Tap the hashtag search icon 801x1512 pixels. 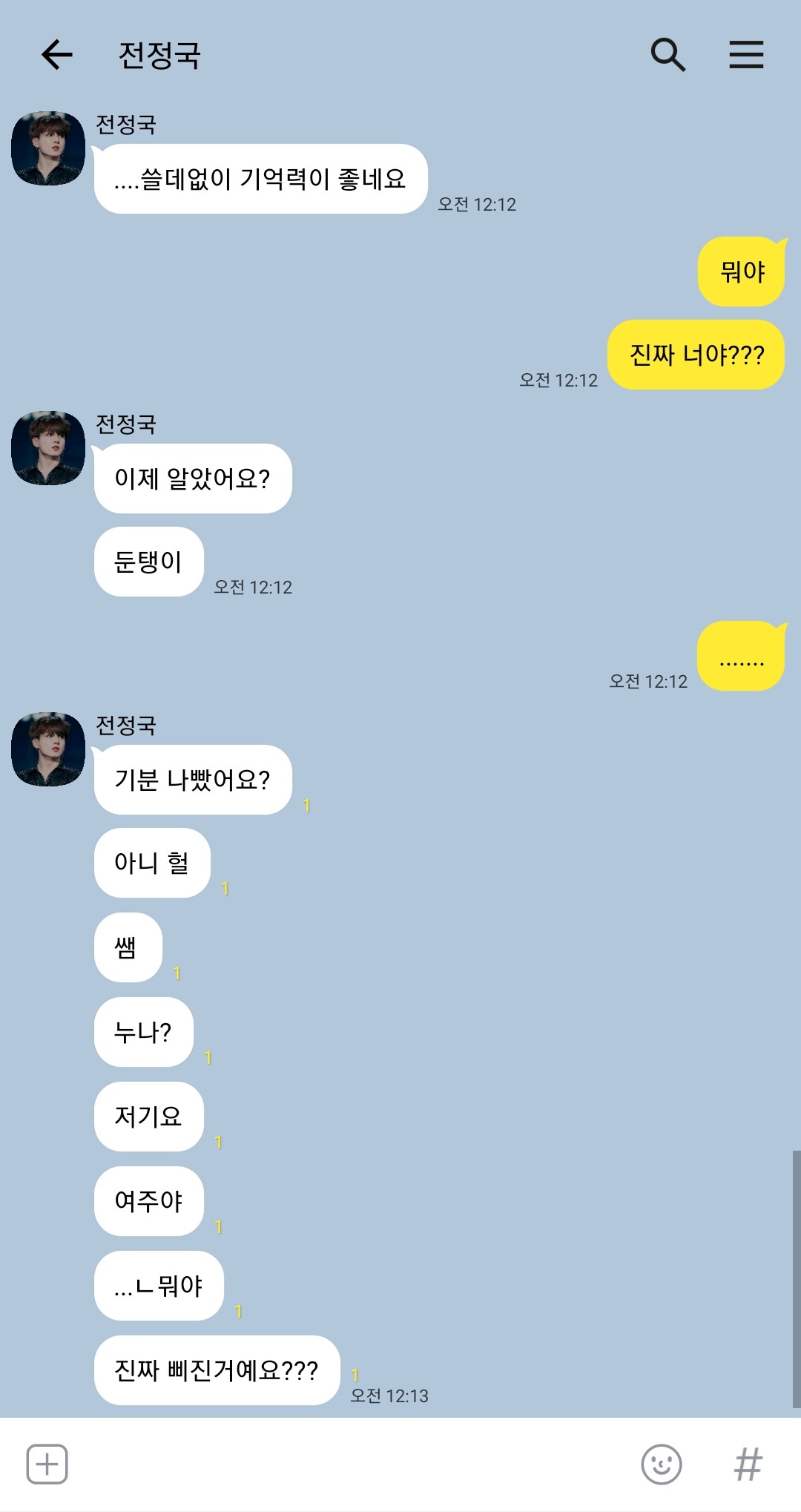click(748, 1465)
